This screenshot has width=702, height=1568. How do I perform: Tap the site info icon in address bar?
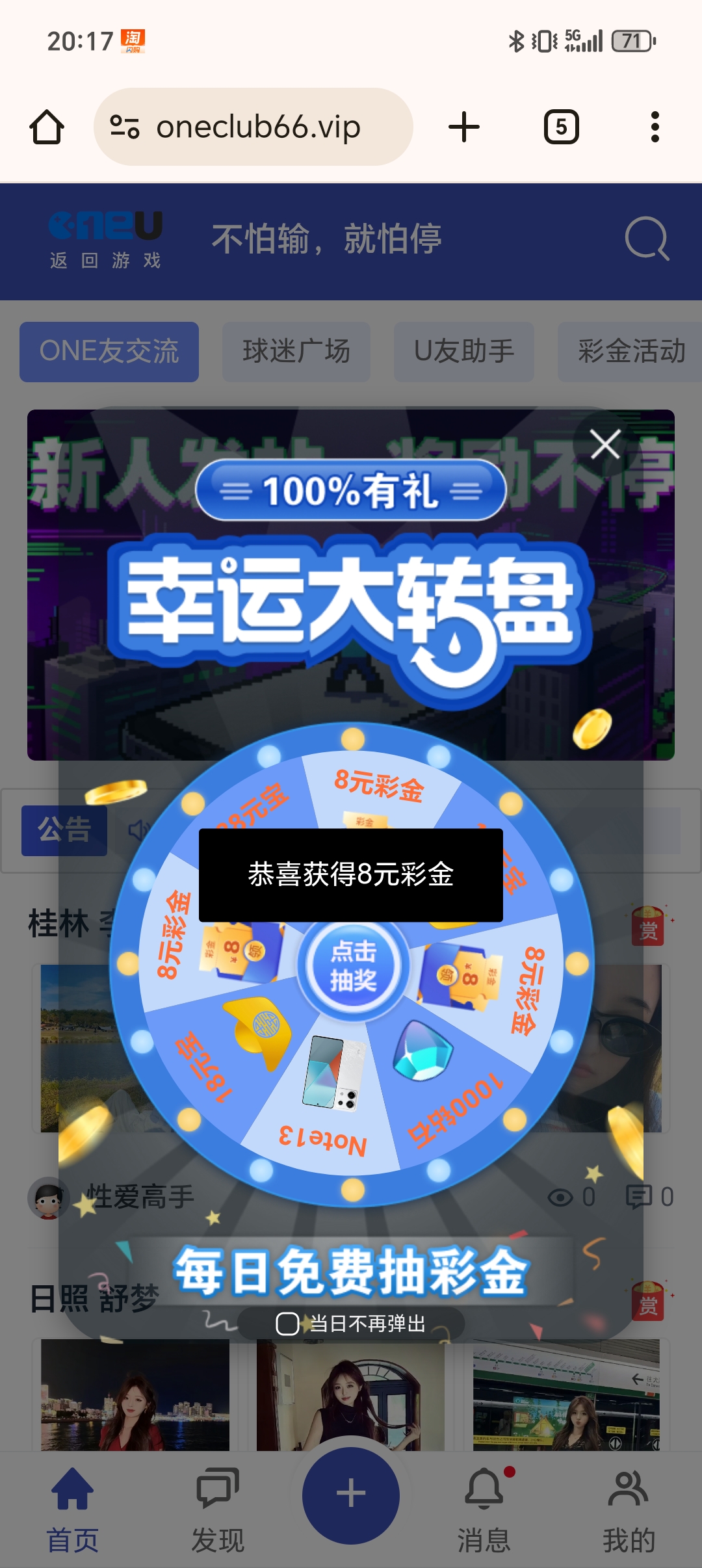click(125, 126)
